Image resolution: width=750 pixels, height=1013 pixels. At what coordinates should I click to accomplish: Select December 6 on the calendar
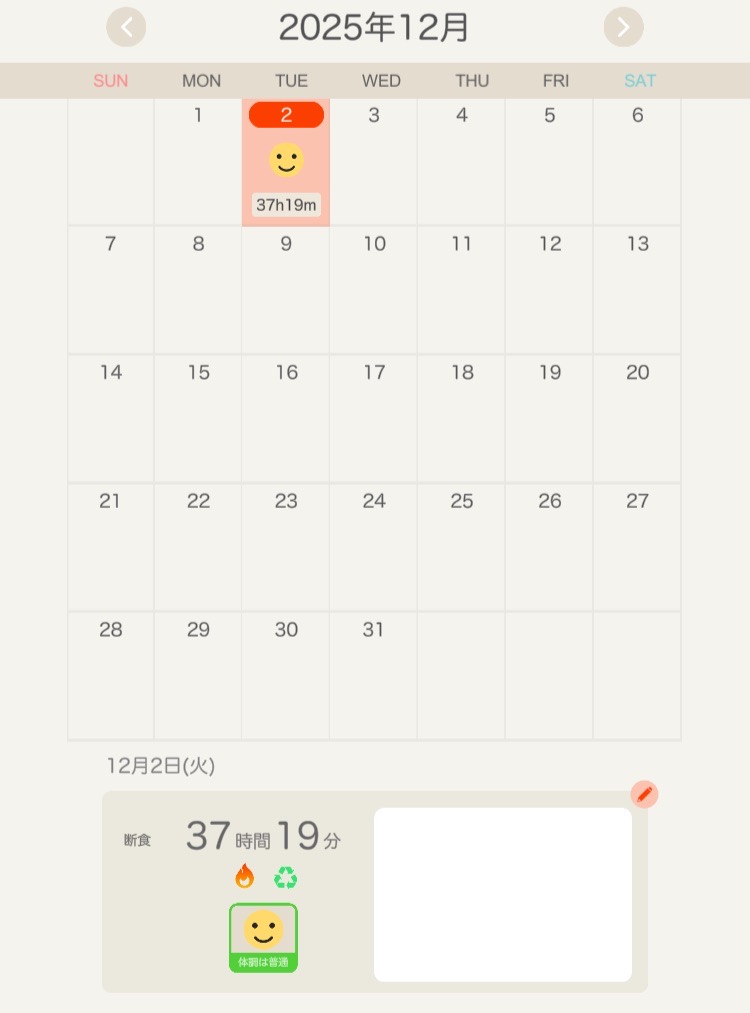637,161
